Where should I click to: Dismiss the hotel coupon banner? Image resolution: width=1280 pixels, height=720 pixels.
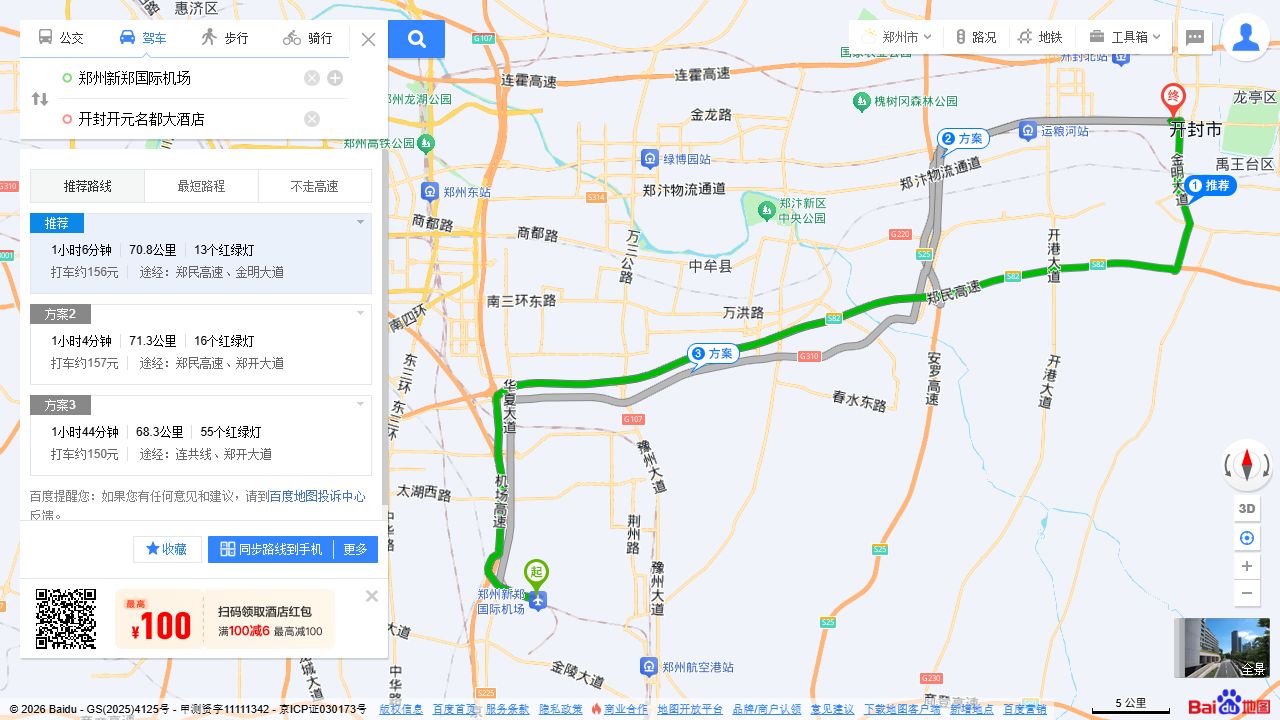[x=372, y=596]
